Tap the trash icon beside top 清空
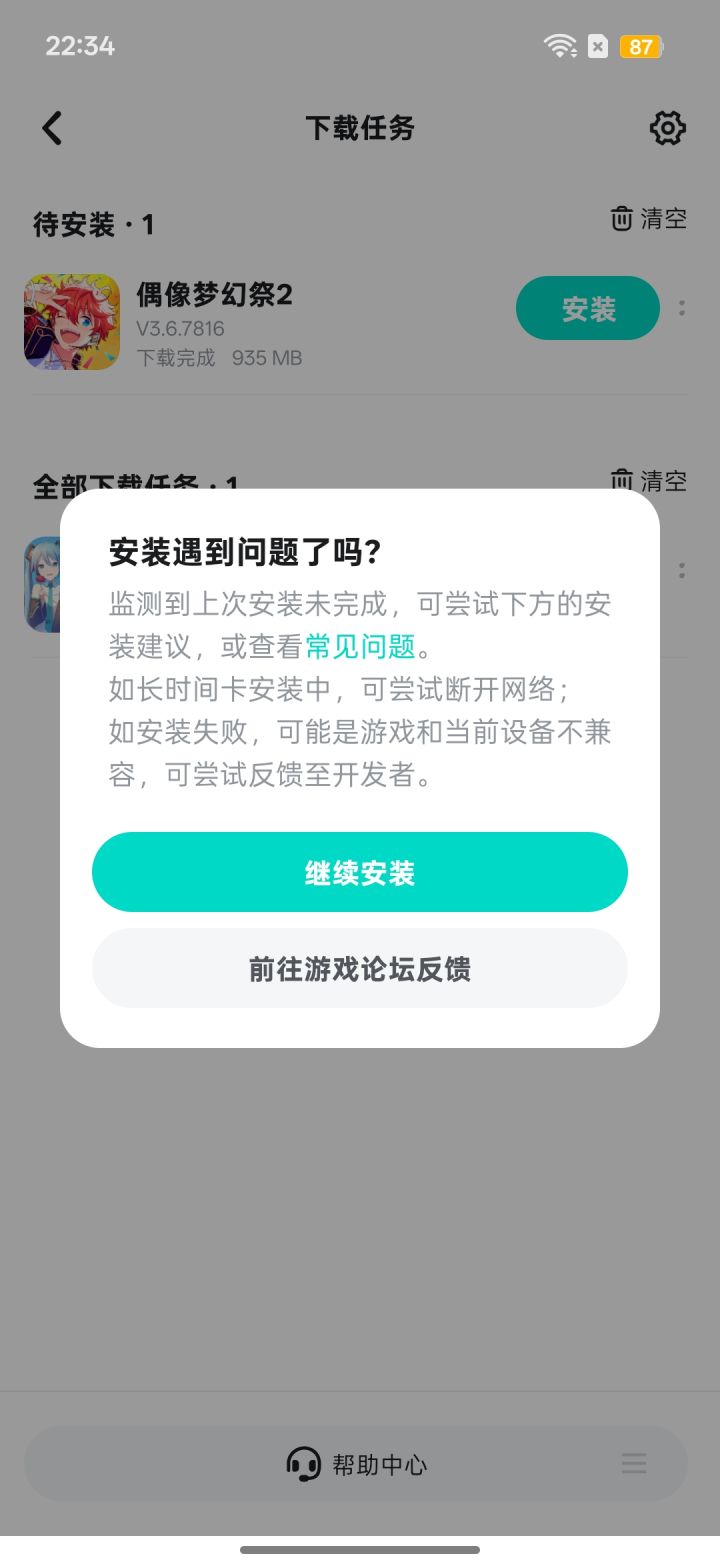720x1568 pixels. [620, 219]
